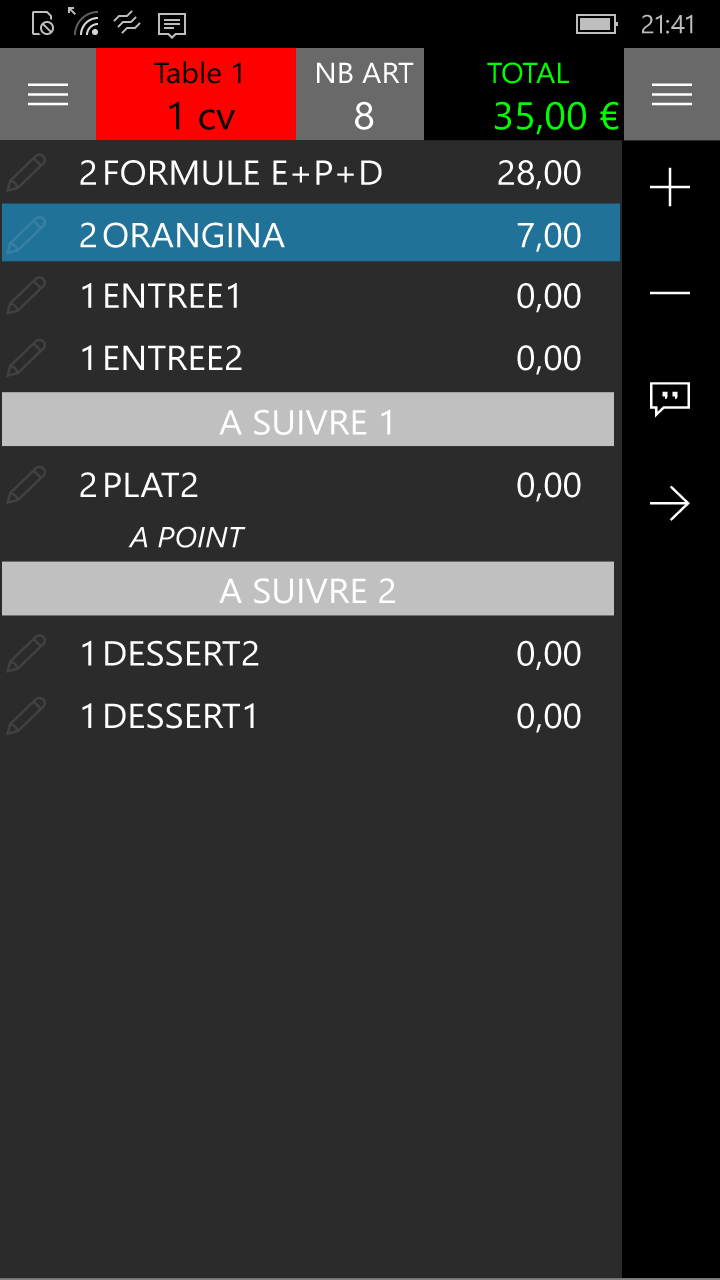720x1280 pixels.
Task: Decrease quantity with the minus icon
Action: click(x=670, y=293)
